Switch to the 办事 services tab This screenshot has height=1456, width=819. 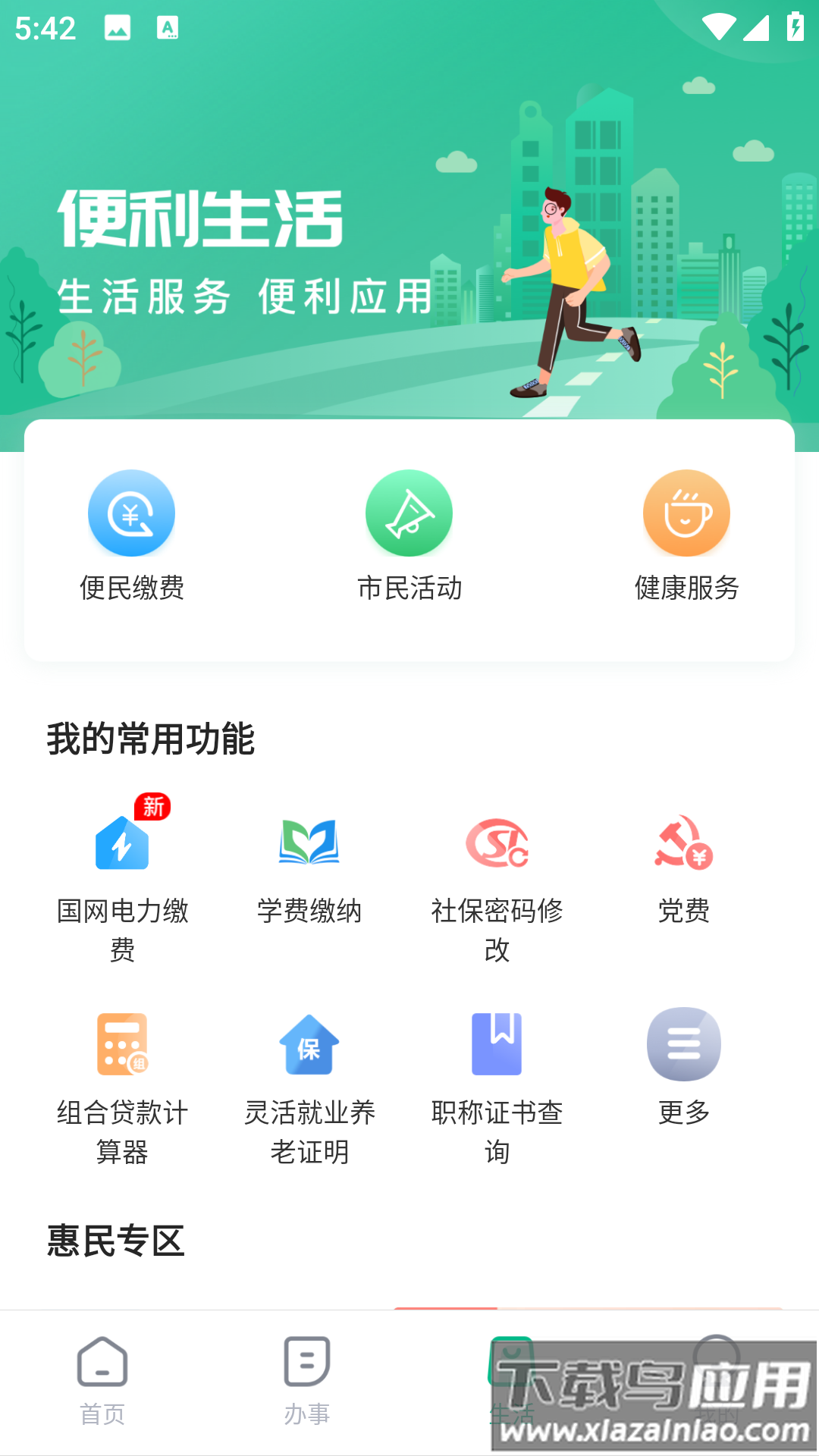pos(307,1388)
